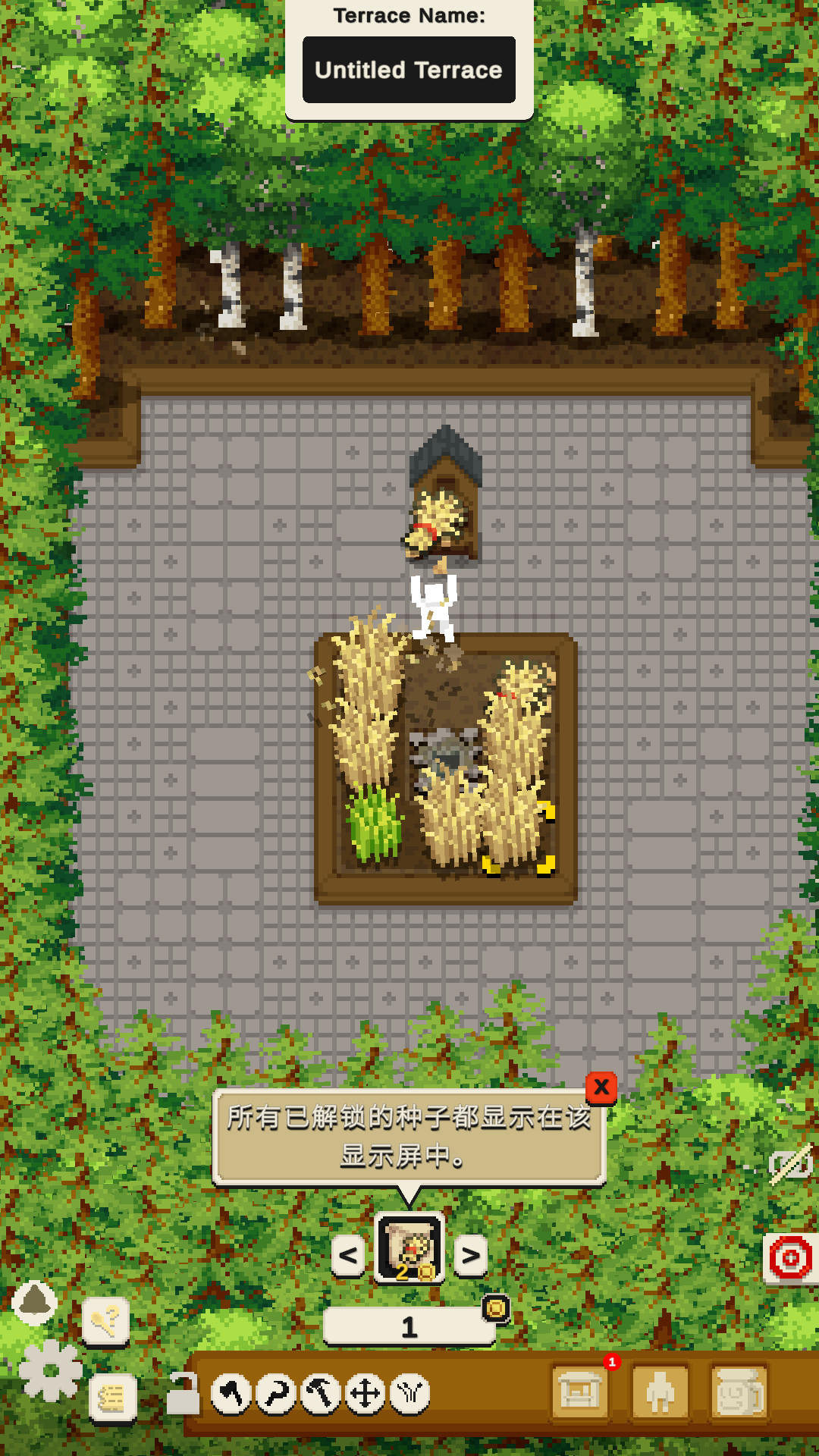This screenshot has height=1456, width=819.
Task: Show the next seed
Action: pyautogui.click(x=470, y=1255)
